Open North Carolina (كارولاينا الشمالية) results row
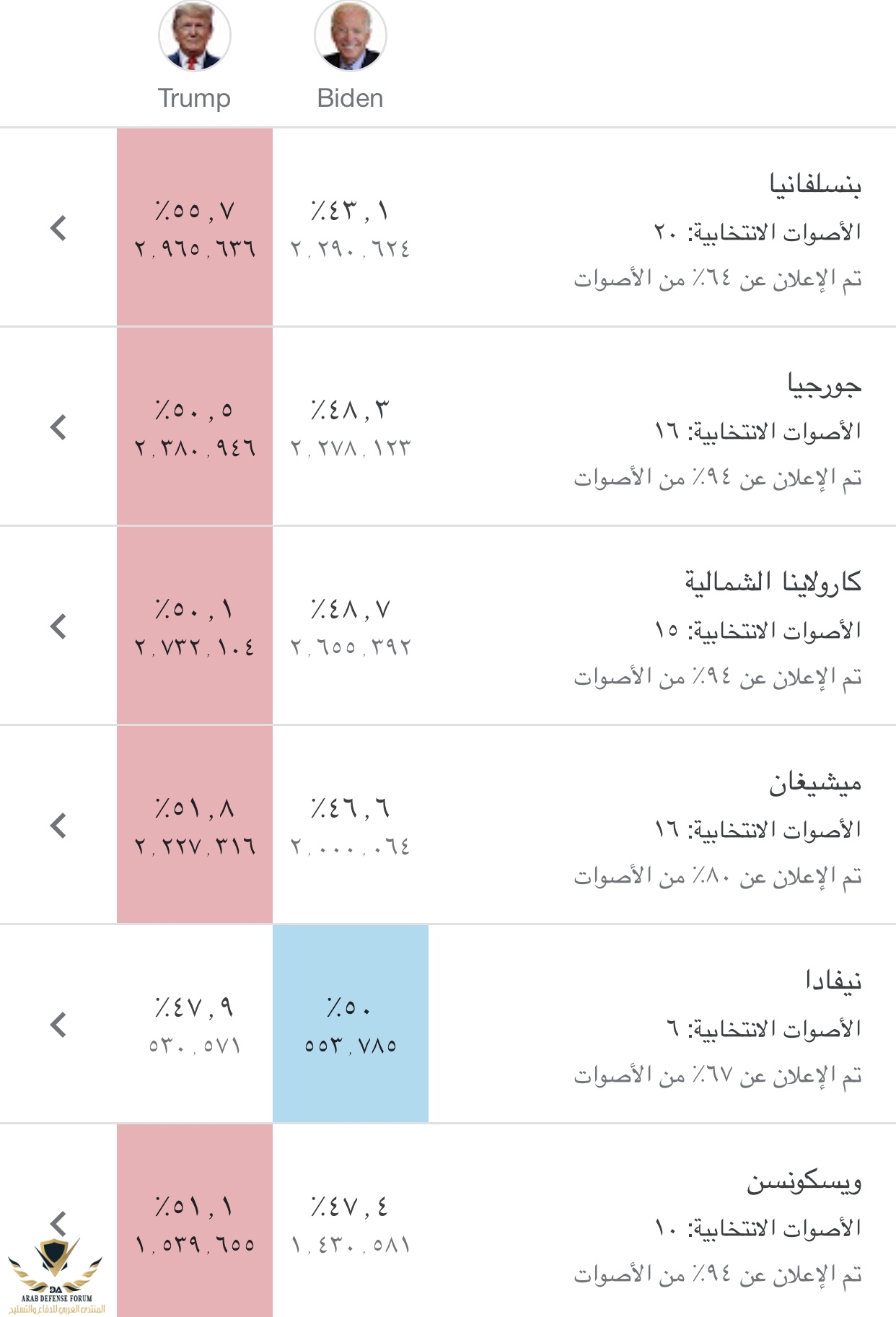The image size is (896, 1317). (x=58, y=626)
